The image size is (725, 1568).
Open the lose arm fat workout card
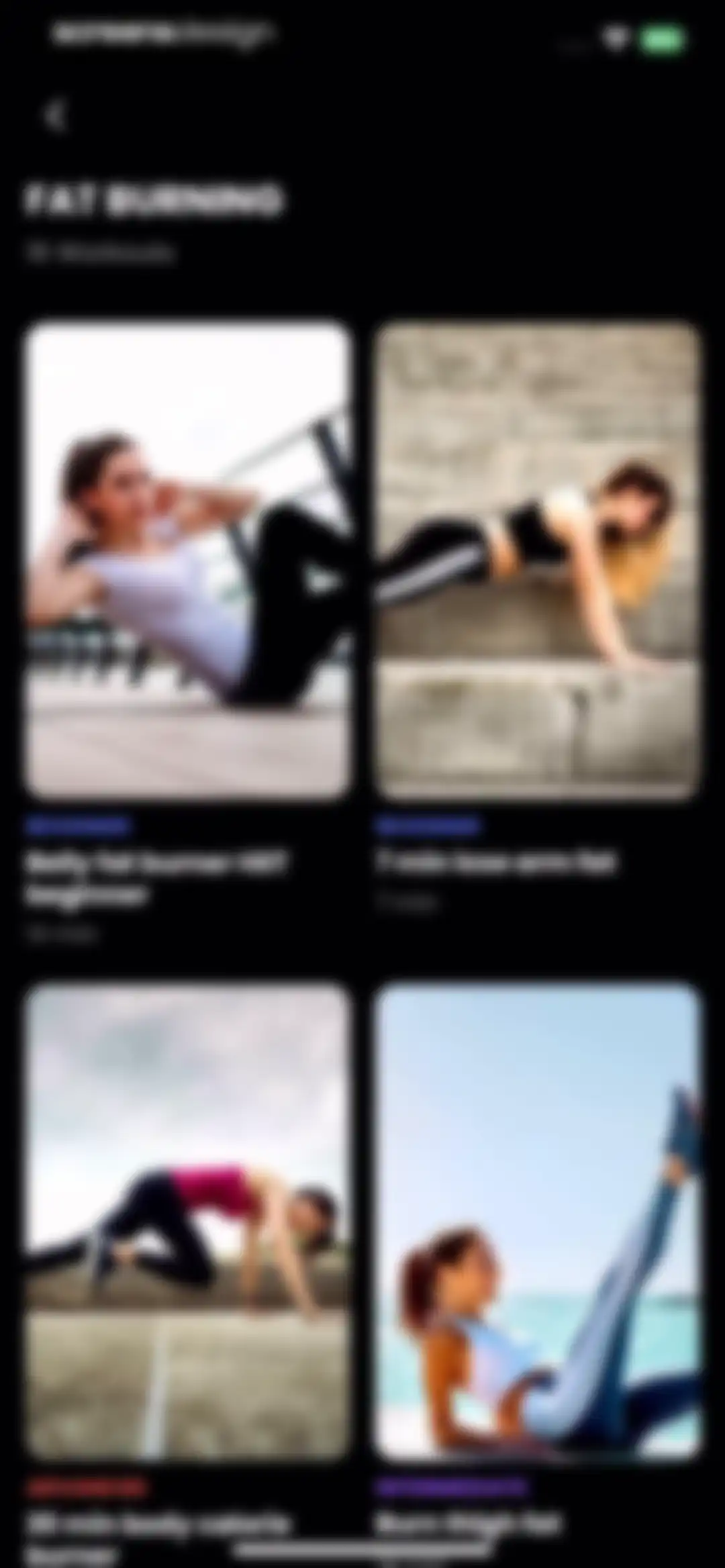538,560
